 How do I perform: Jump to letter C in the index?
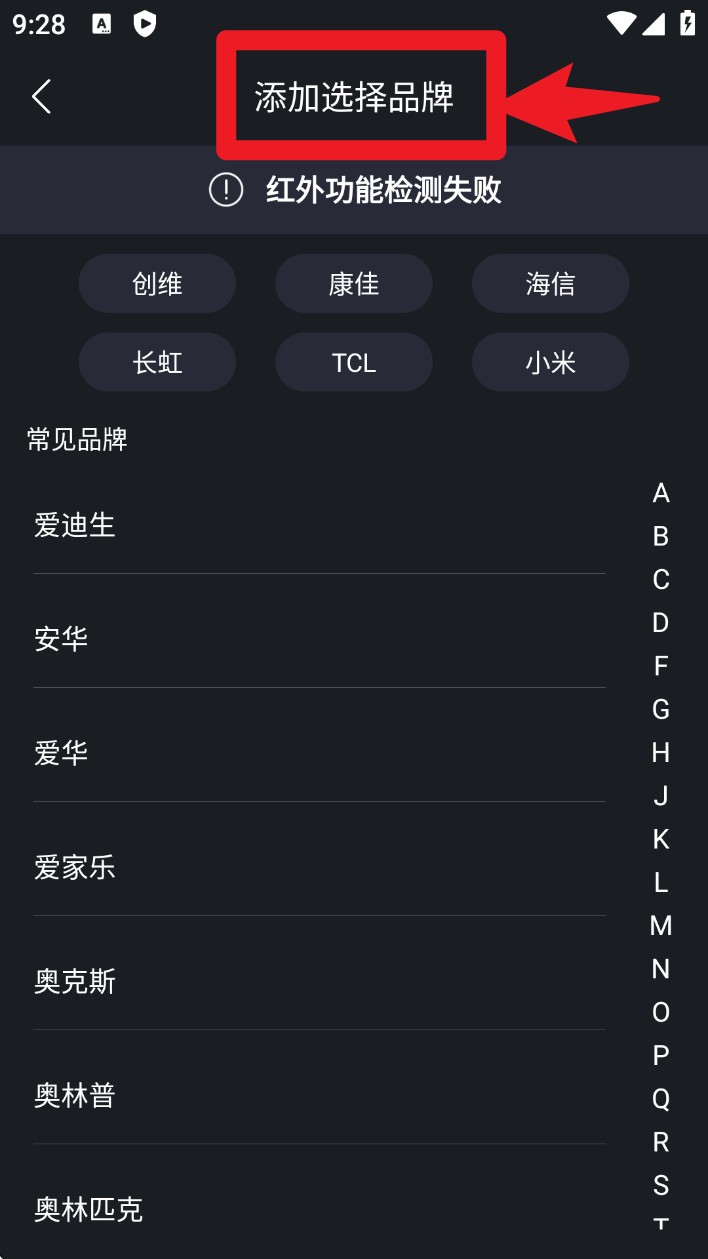(661, 580)
